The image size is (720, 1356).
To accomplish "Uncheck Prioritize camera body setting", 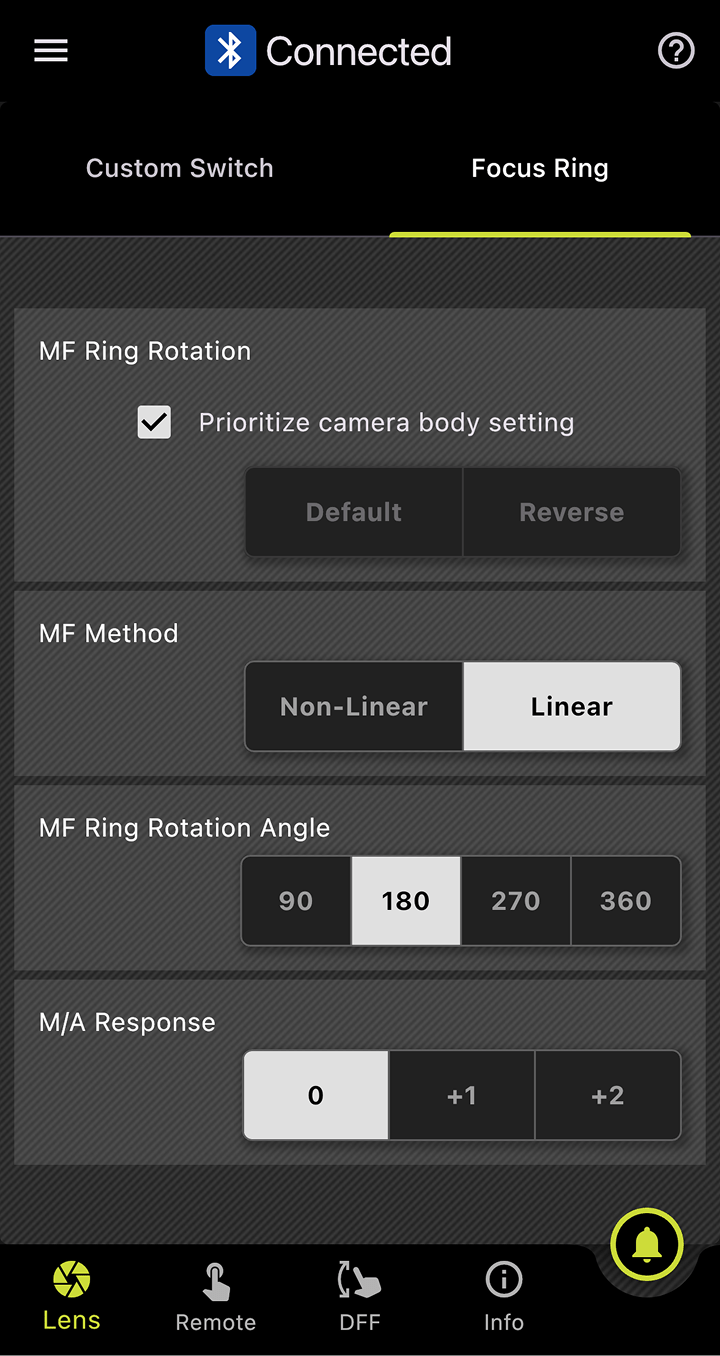I will [x=154, y=422].
